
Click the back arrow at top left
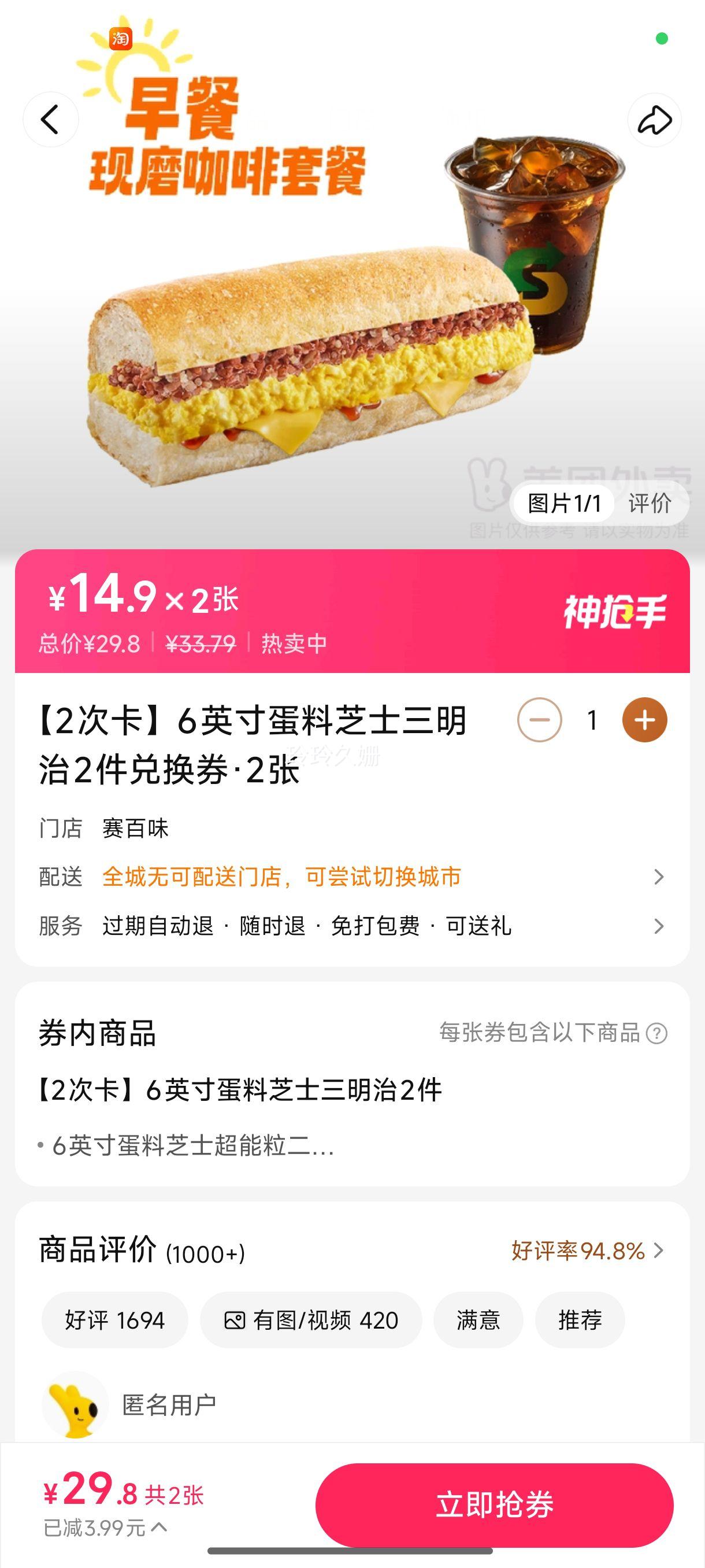pyautogui.click(x=51, y=119)
